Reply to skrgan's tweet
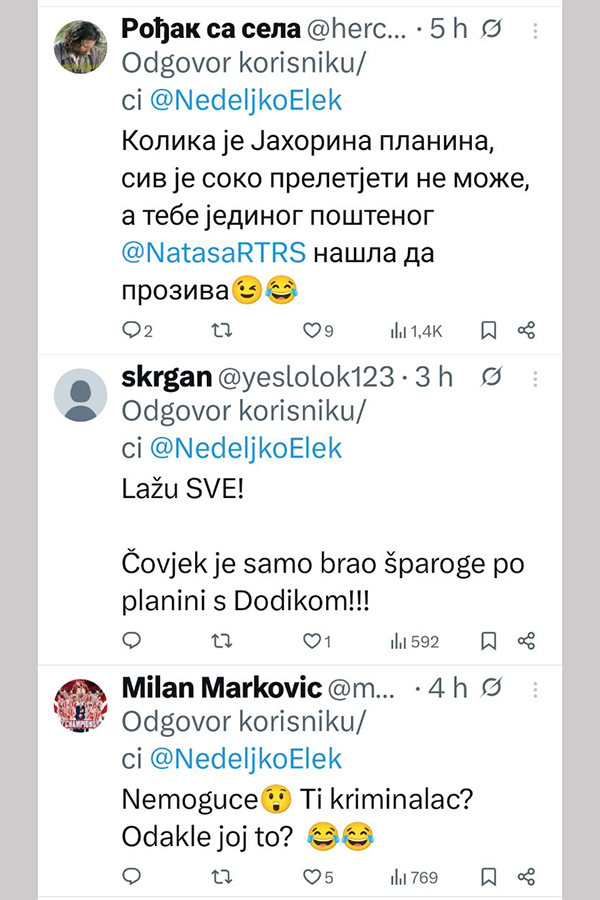 [x=131, y=640]
